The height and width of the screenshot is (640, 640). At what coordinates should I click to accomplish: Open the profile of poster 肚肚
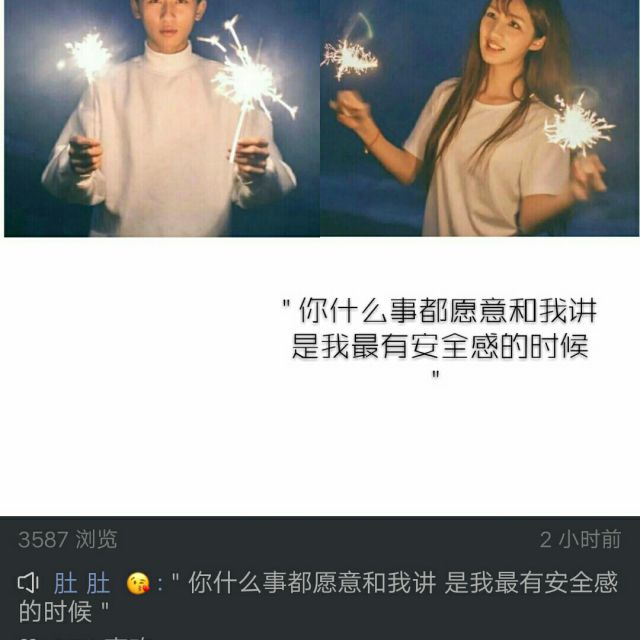coord(81,583)
